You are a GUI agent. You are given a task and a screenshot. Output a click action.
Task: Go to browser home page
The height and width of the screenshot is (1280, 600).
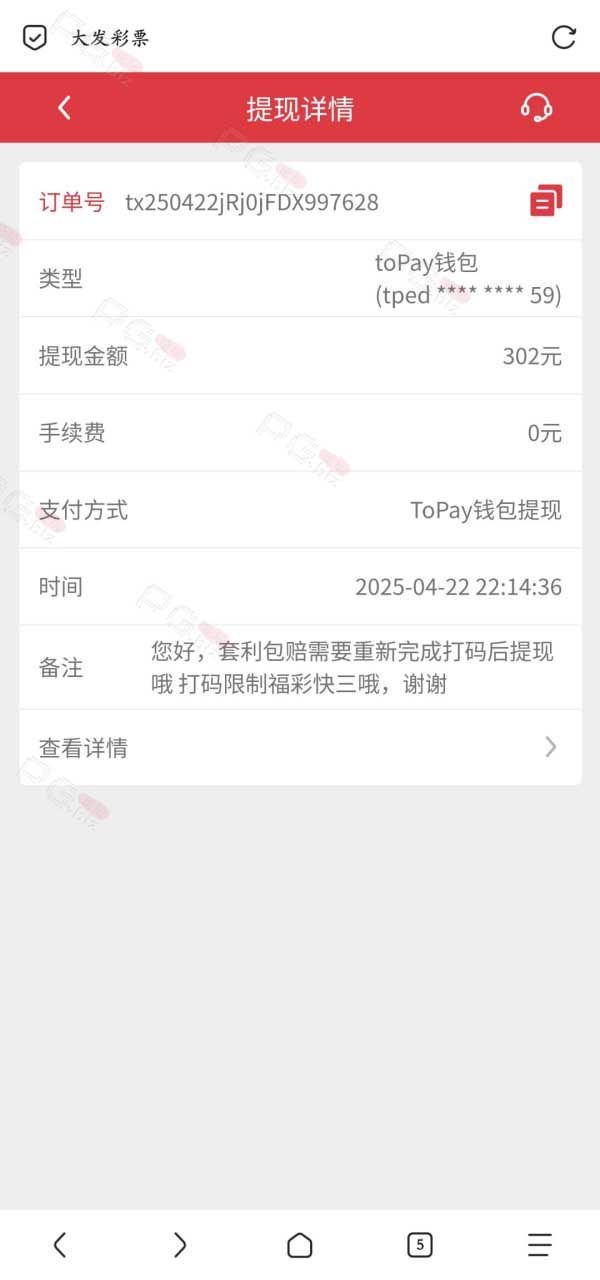[x=300, y=1244]
